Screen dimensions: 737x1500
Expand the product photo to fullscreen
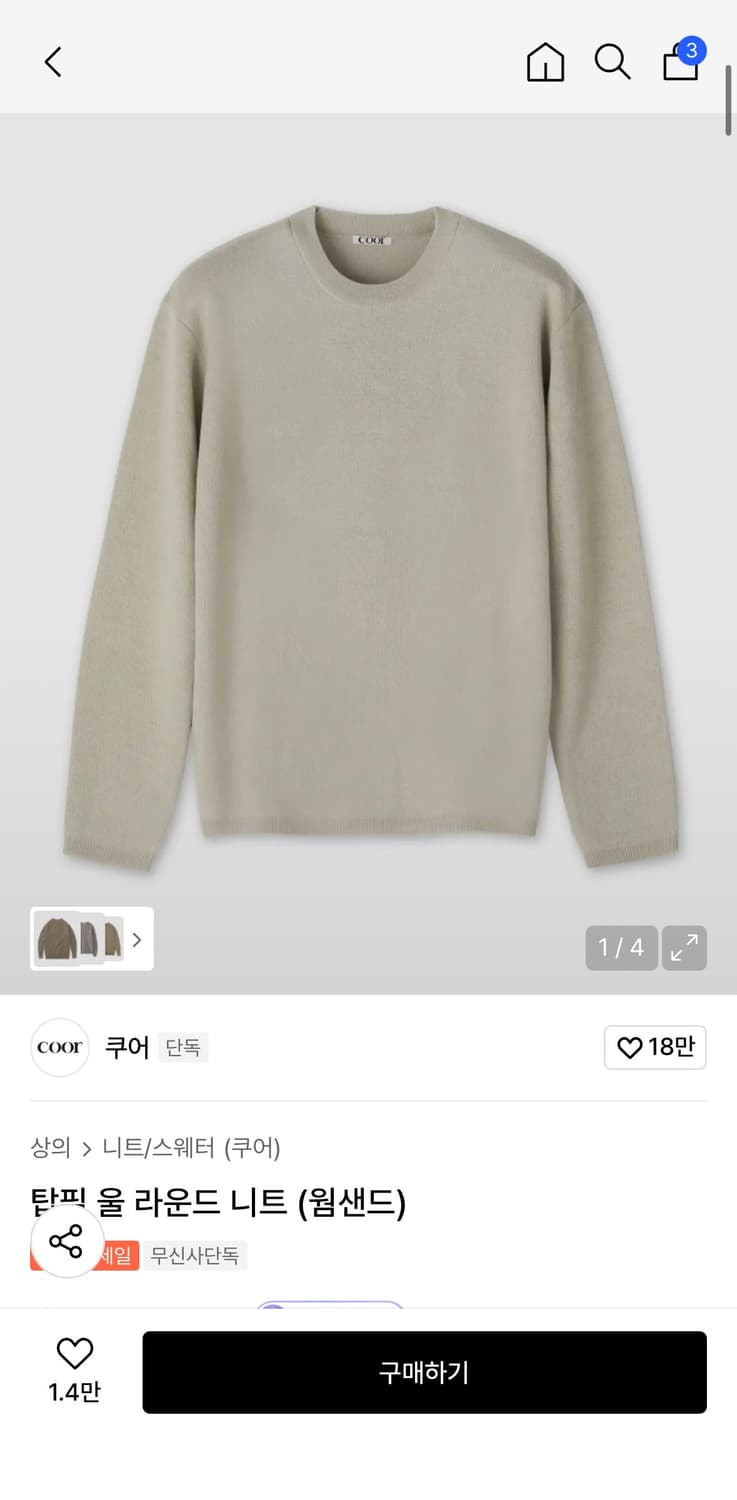[684, 947]
